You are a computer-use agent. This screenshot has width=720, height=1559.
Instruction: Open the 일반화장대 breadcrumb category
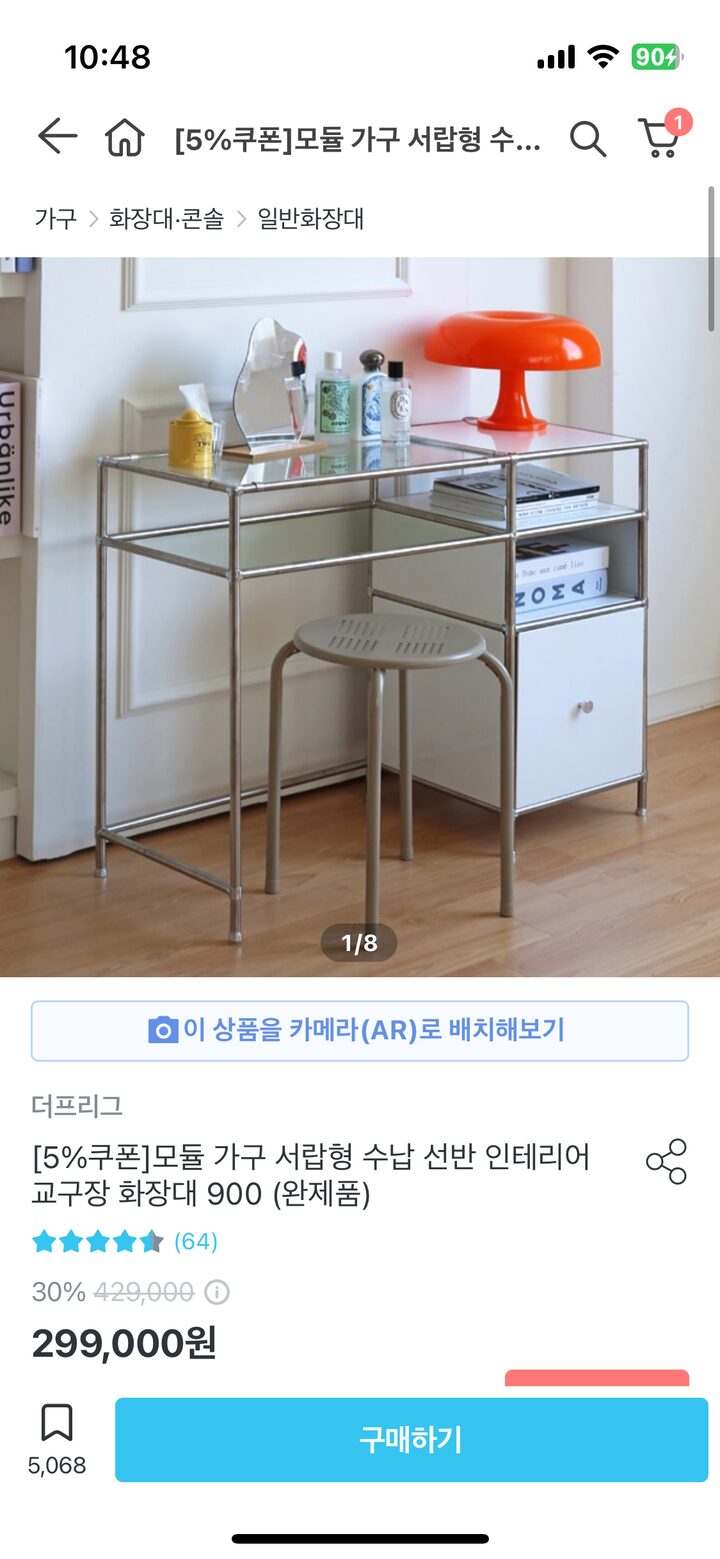(311, 218)
